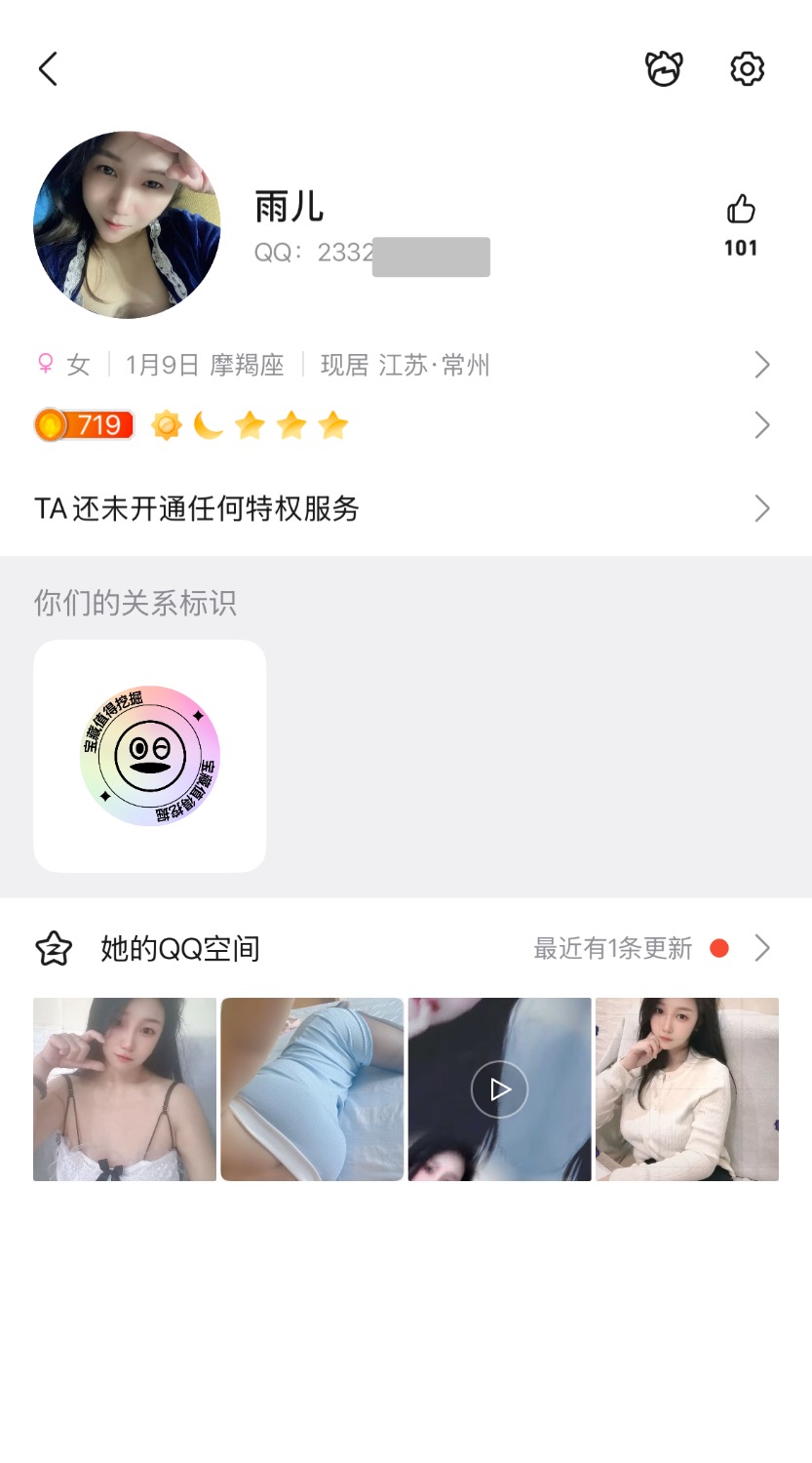
Task: Play the QQ空间 video thumbnail
Action: tap(499, 1089)
